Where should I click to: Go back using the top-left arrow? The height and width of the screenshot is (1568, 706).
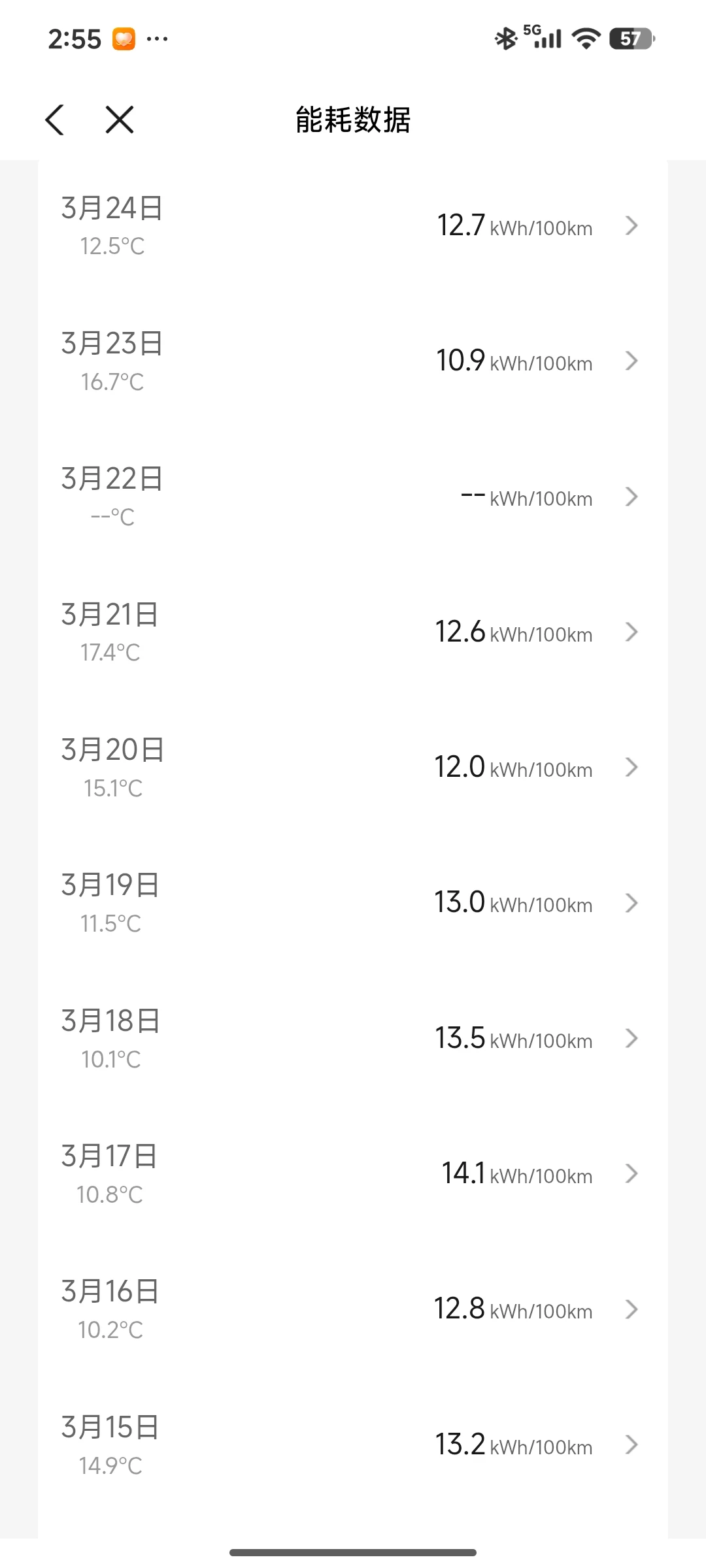click(55, 120)
